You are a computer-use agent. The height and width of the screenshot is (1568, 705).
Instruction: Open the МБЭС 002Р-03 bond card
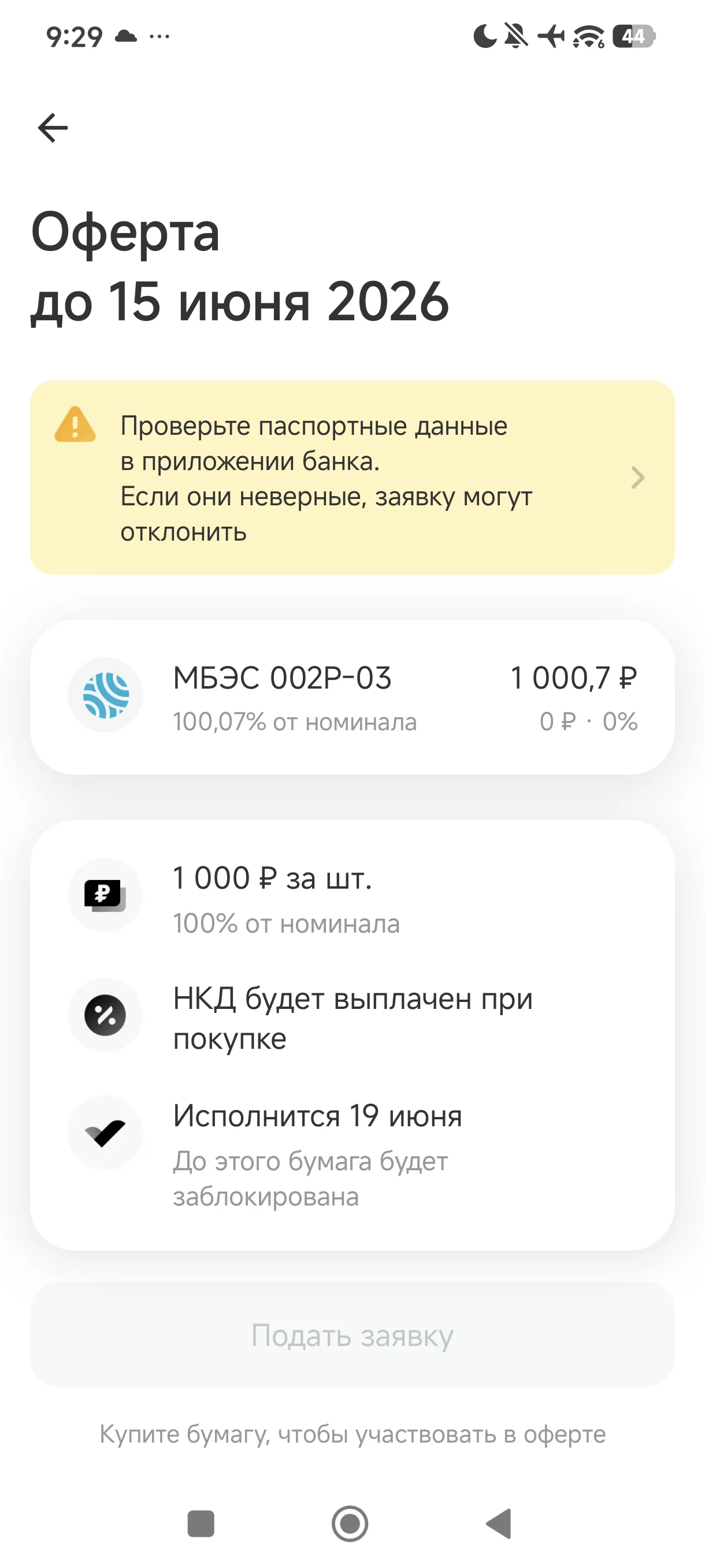click(x=352, y=697)
